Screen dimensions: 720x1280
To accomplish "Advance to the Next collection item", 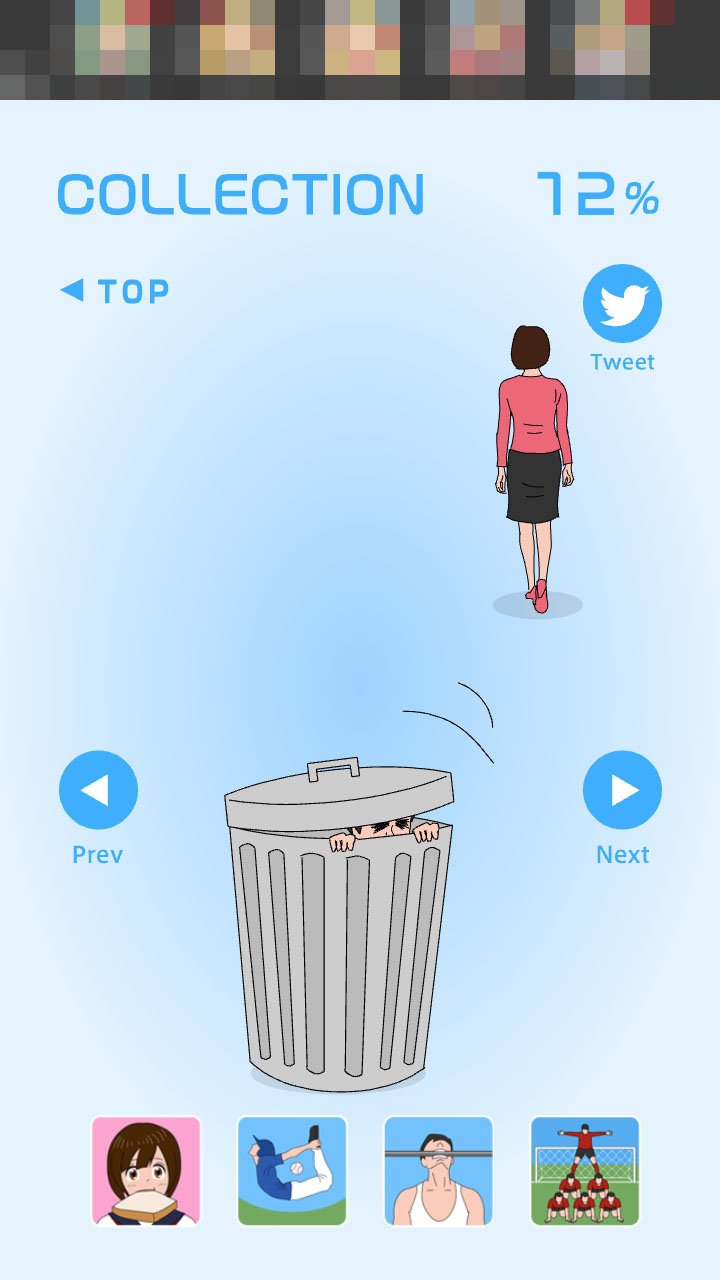I will coord(622,790).
